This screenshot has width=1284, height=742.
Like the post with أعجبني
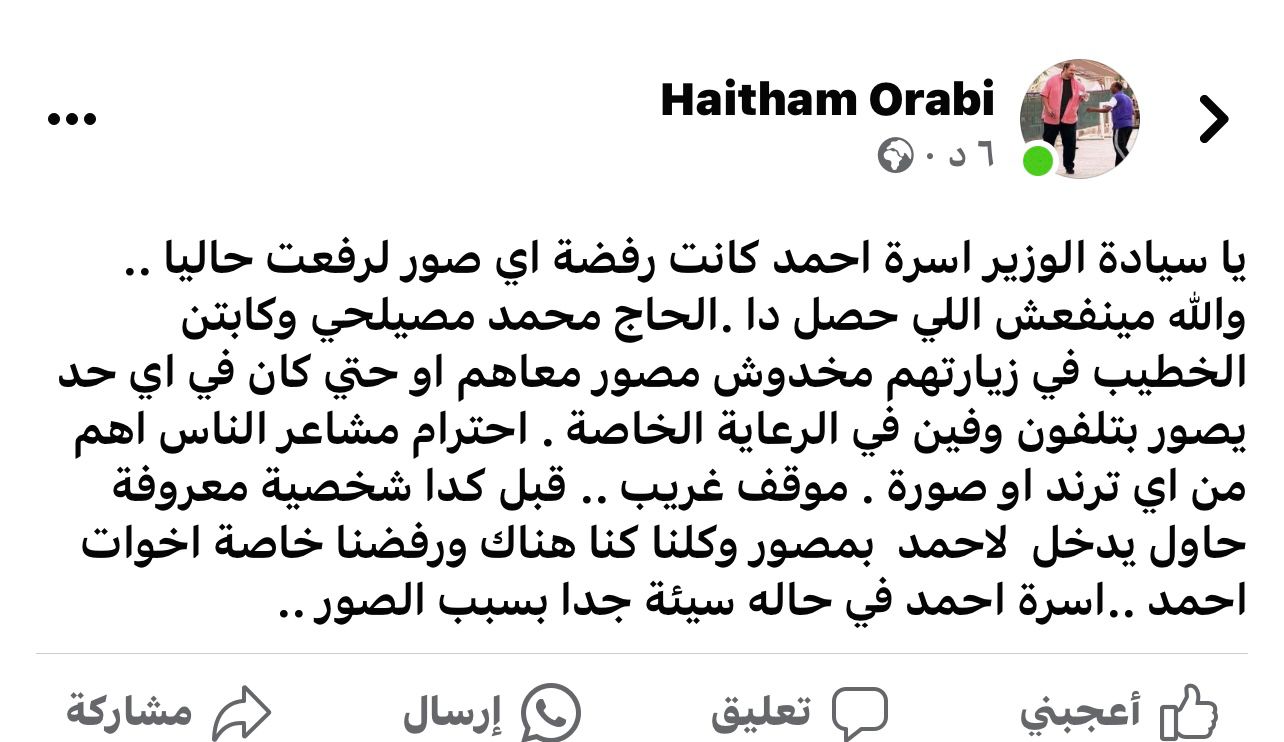1118,712
